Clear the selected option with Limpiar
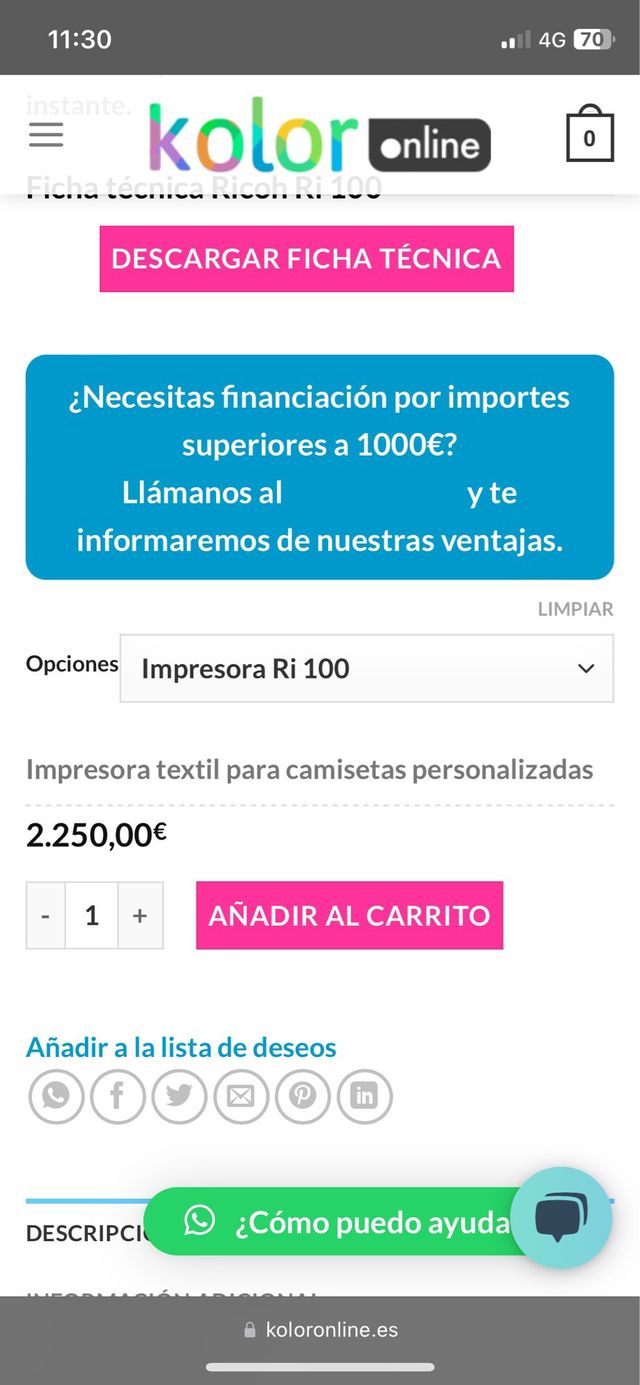The width and height of the screenshot is (640, 1385). 575,609
